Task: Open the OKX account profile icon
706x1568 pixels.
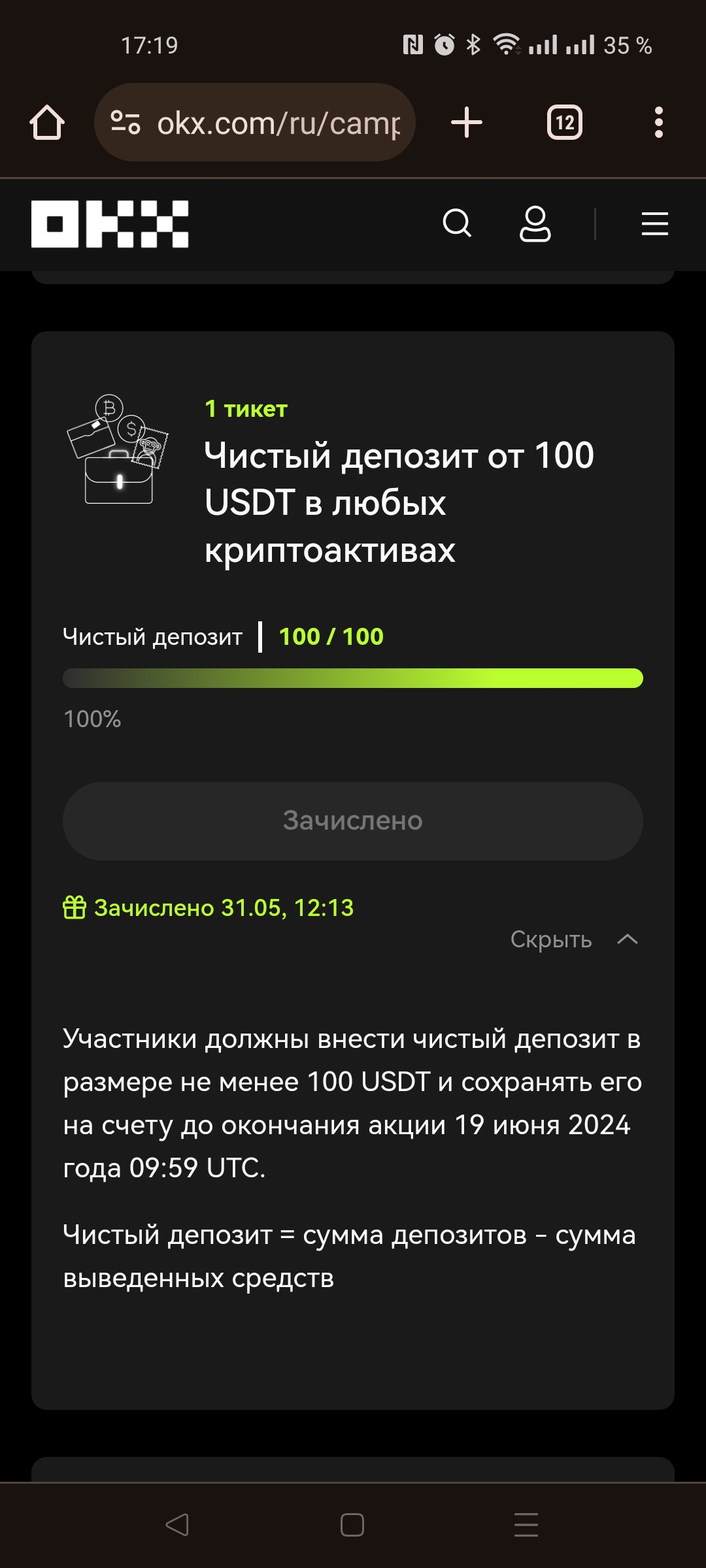Action: pos(535,224)
